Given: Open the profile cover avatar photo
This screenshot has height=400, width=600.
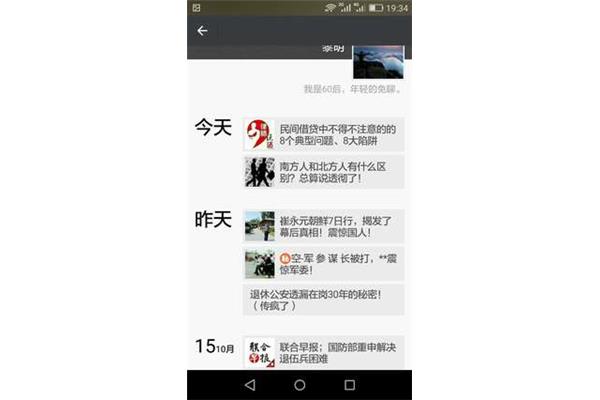Looking at the screenshot, I should tap(378, 61).
